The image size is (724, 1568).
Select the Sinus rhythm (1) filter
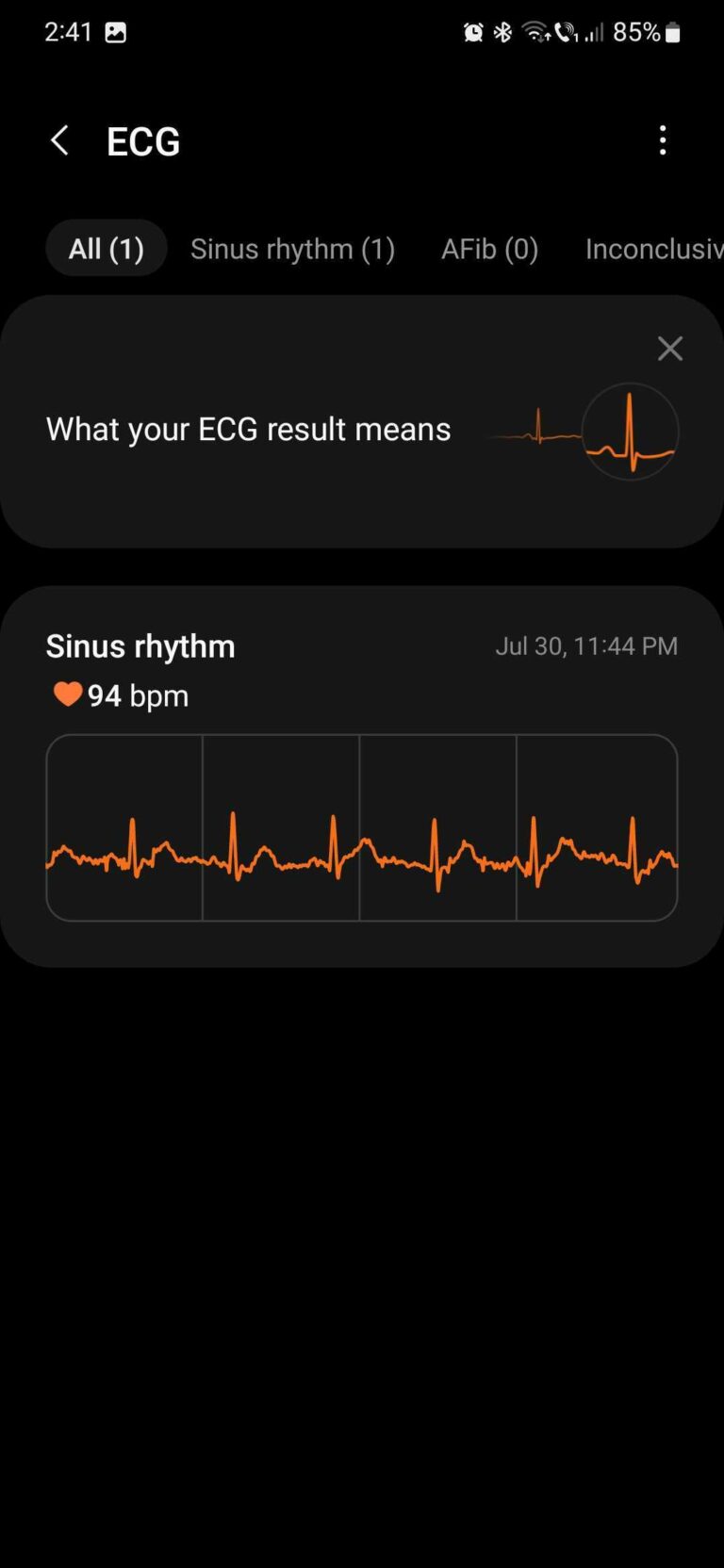point(292,248)
